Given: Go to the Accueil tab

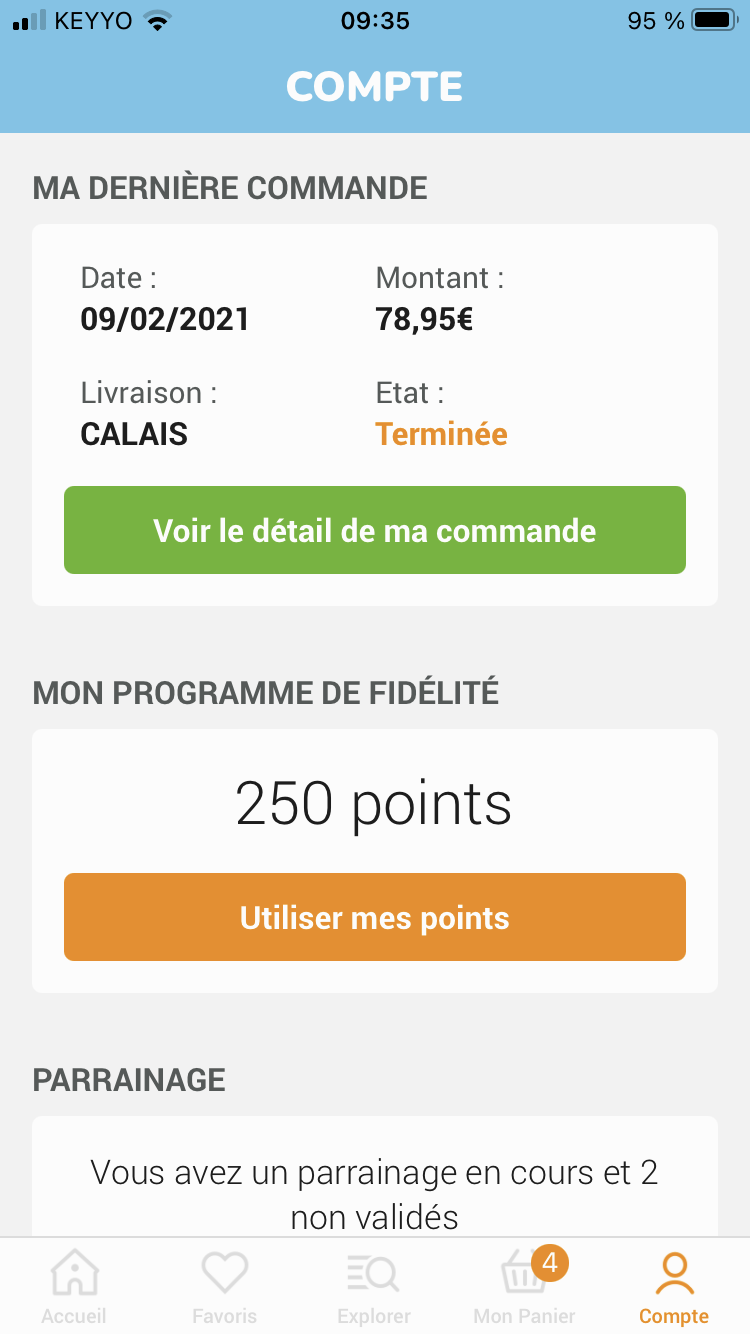Looking at the screenshot, I should click(x=74, y=1288).
